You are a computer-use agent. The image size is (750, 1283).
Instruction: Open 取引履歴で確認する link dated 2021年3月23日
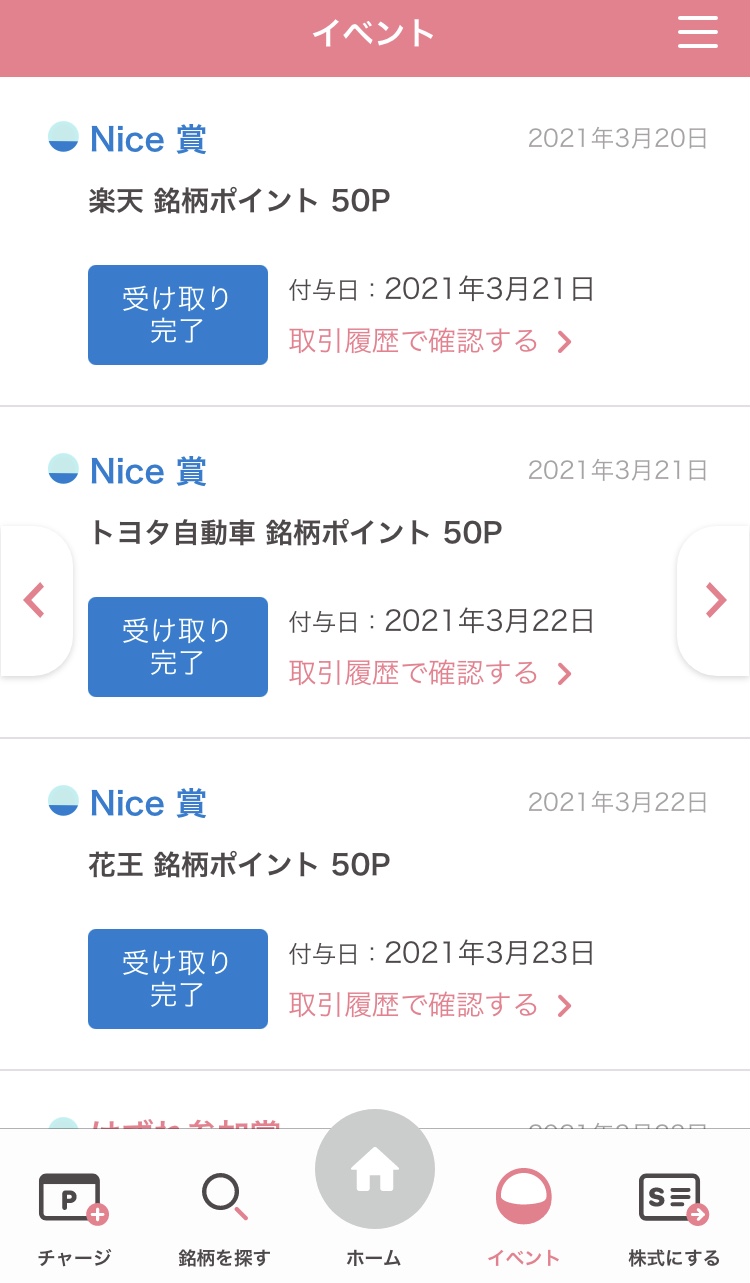coord(430,1005)
